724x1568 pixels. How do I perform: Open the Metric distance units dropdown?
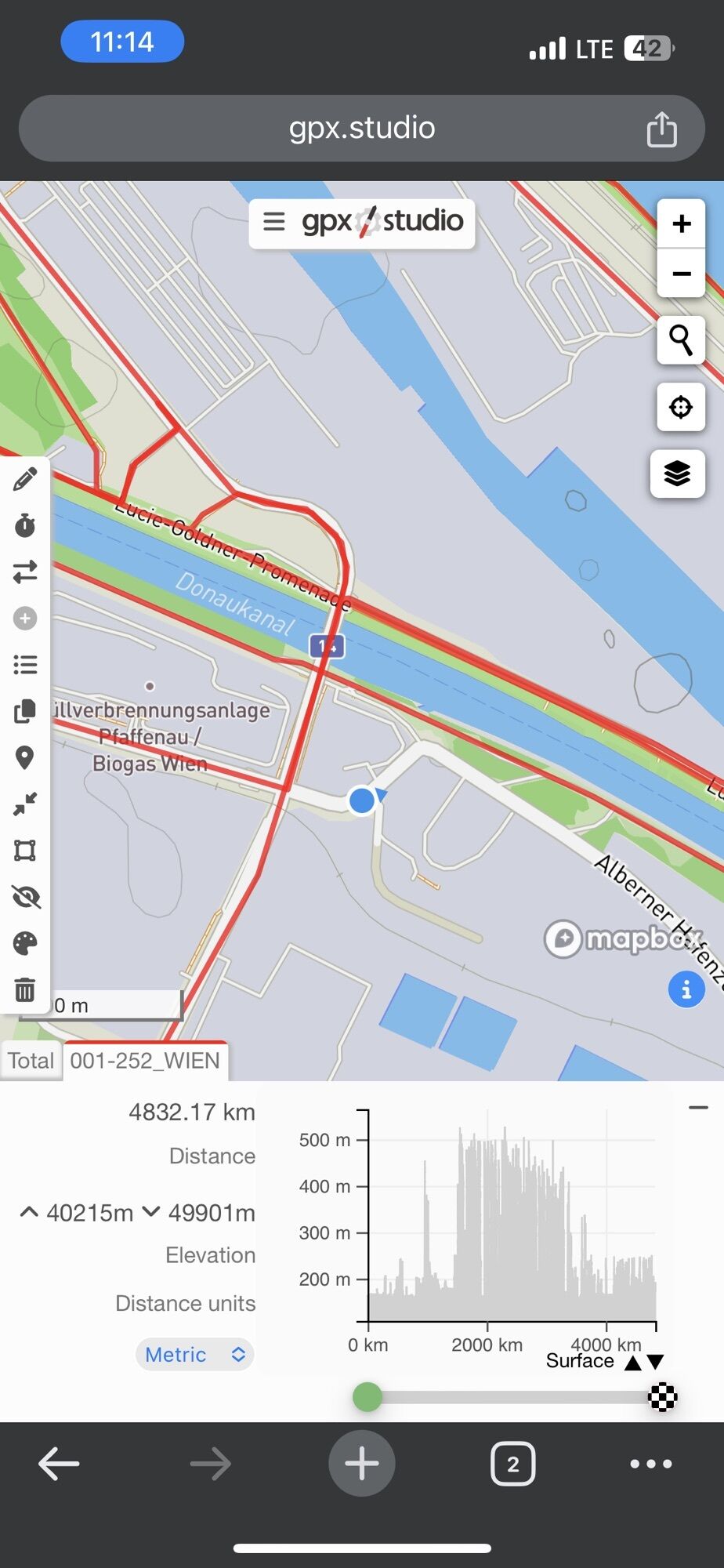194,1355
